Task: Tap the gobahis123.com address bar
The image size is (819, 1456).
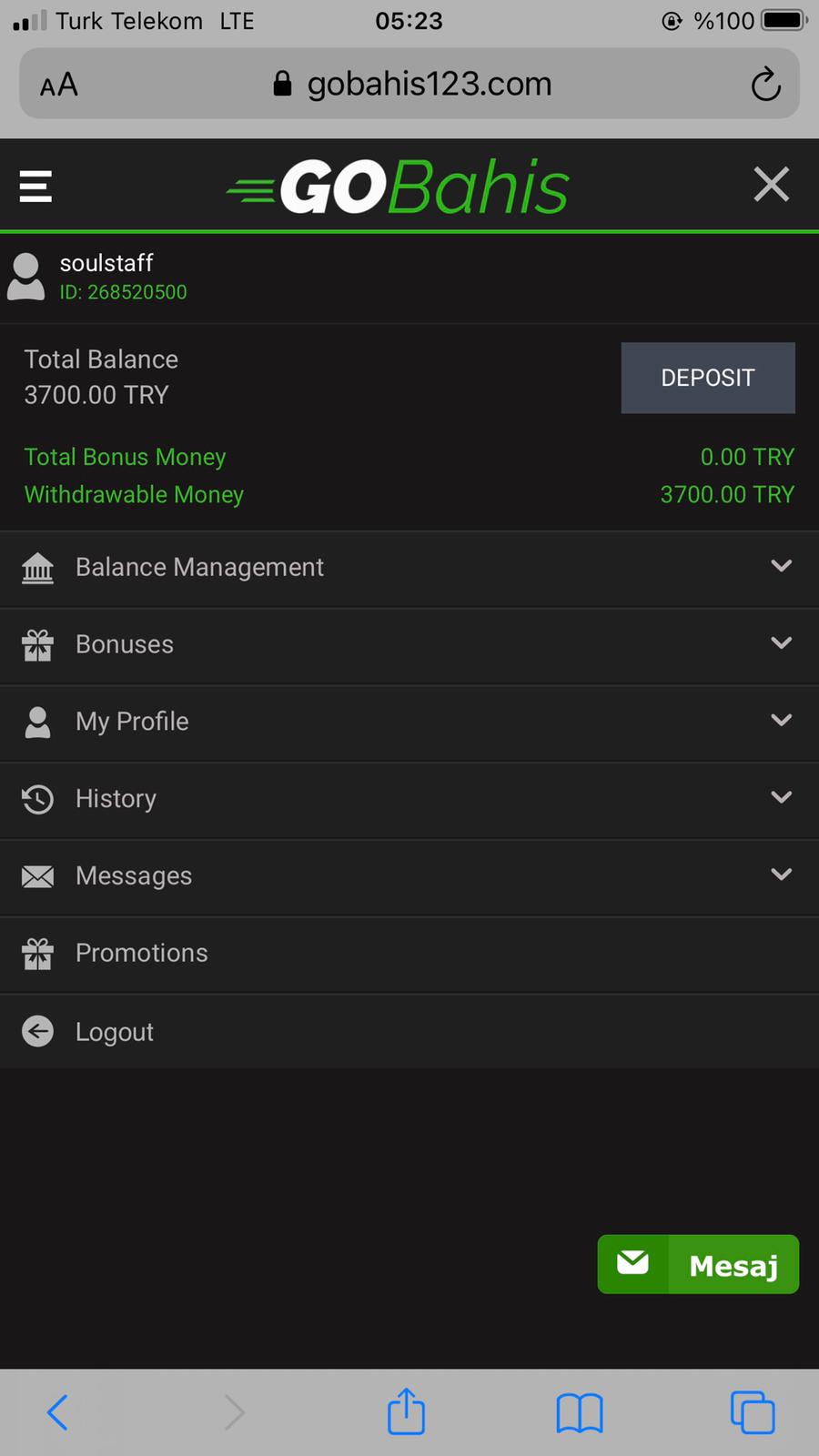Action: click(409, 84)
